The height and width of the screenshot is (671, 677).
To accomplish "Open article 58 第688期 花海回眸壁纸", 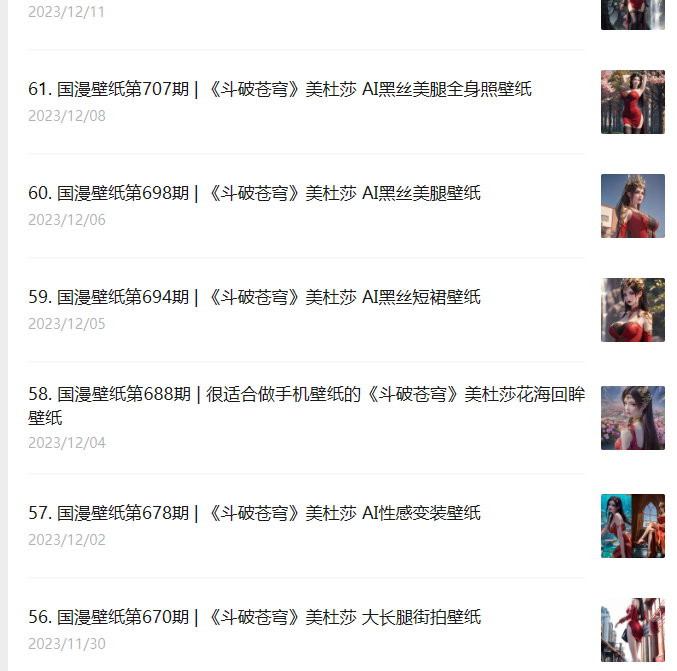I will coord(305,395).
